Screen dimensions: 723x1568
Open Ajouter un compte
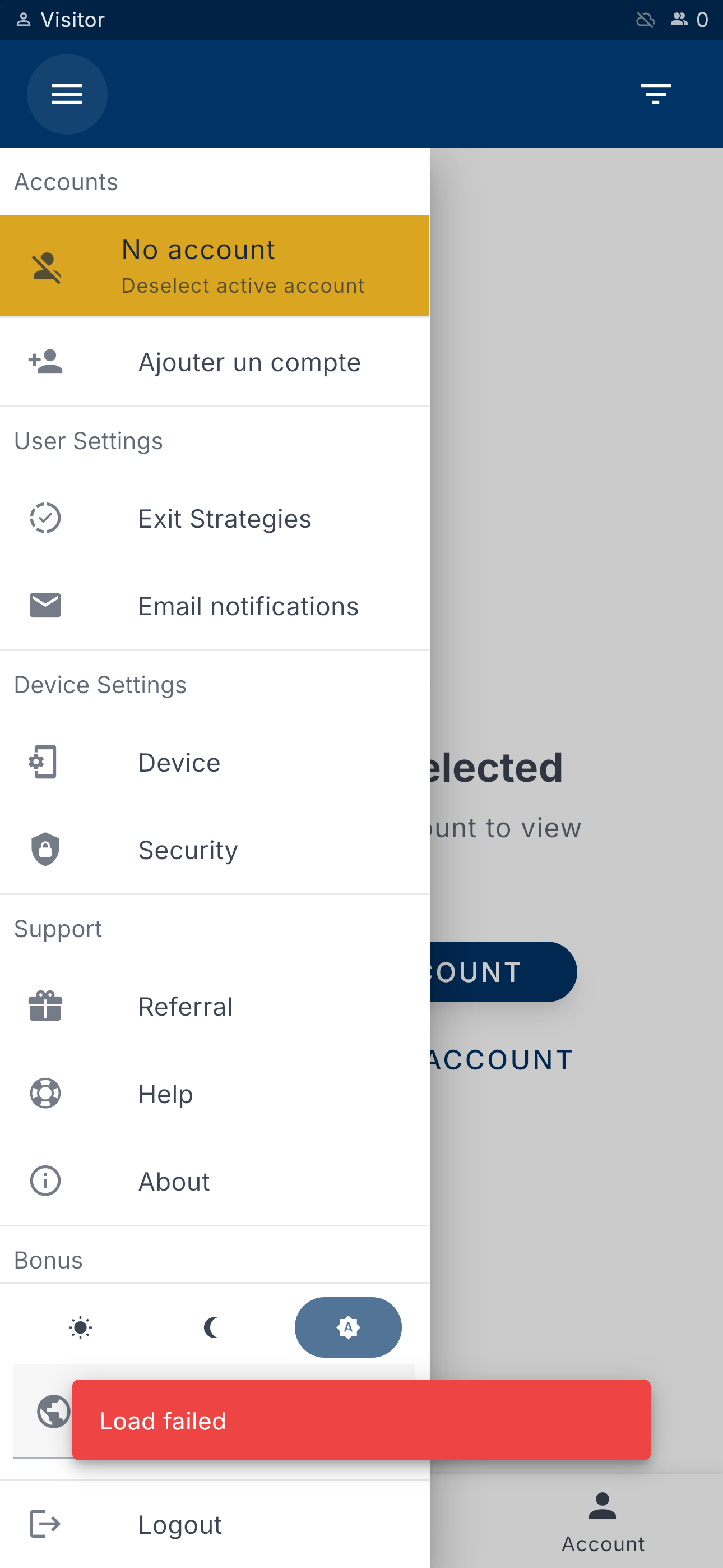(214, 362)
